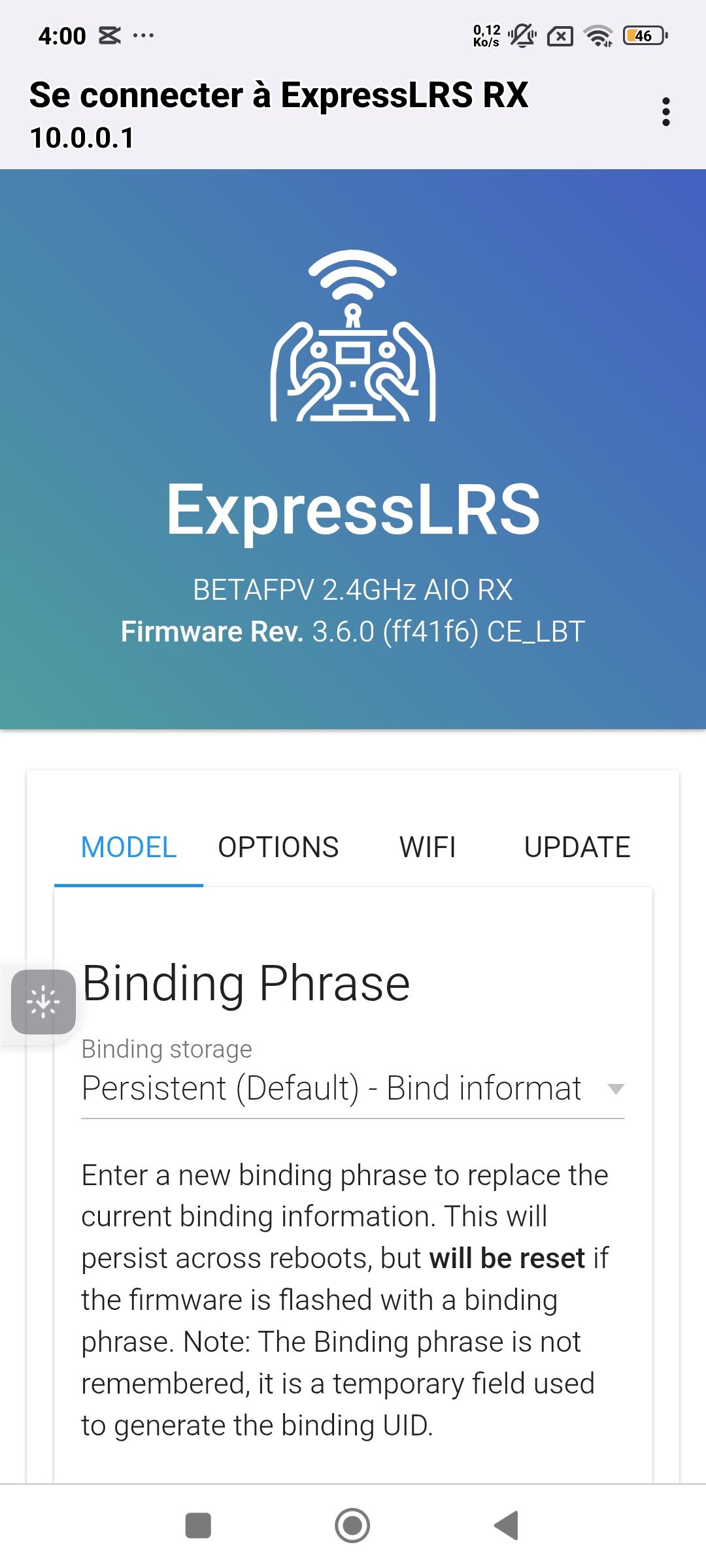Screen dimensions: 706x1568
Task: Tap the floating sparkle shortcut button
Action: click(43, 1002)
